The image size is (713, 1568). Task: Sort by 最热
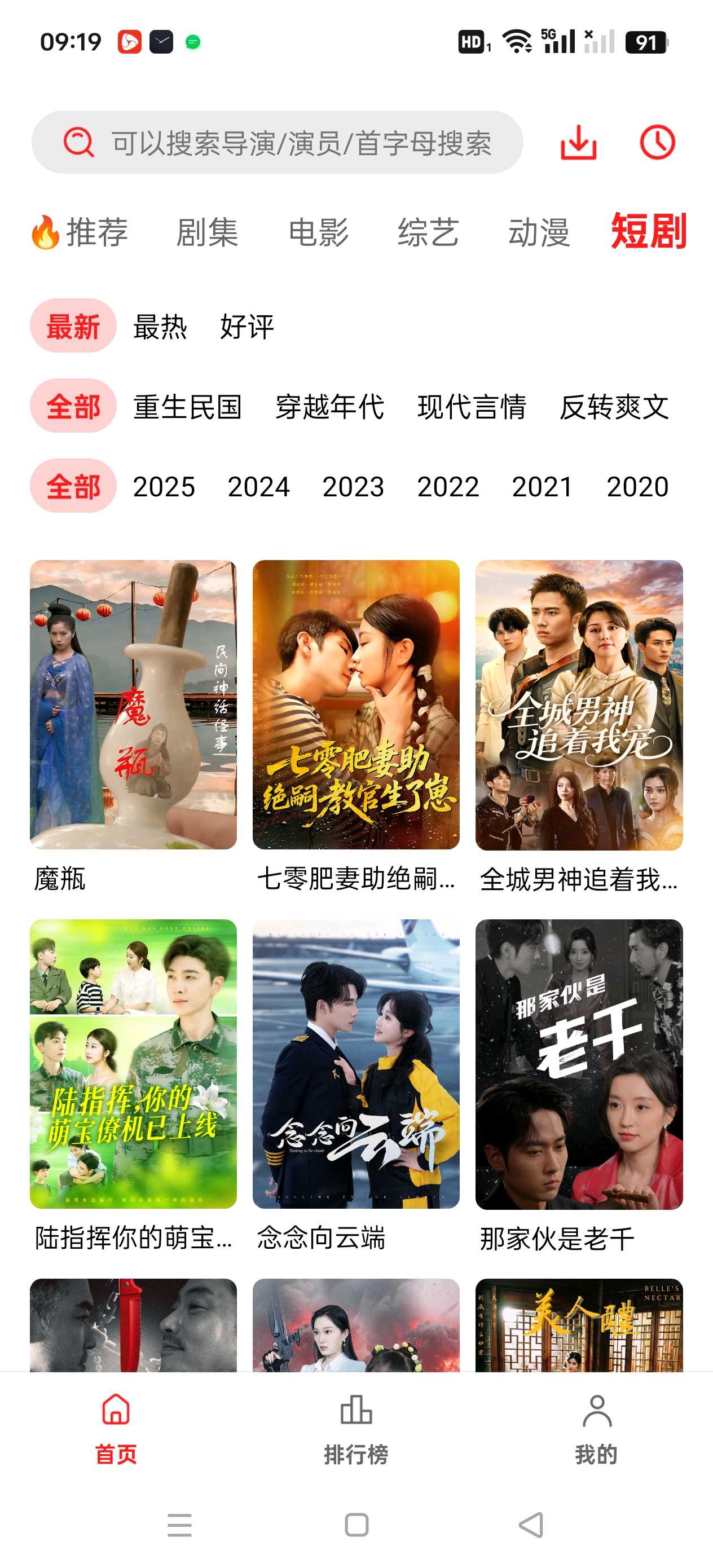[x=160, y=327]
